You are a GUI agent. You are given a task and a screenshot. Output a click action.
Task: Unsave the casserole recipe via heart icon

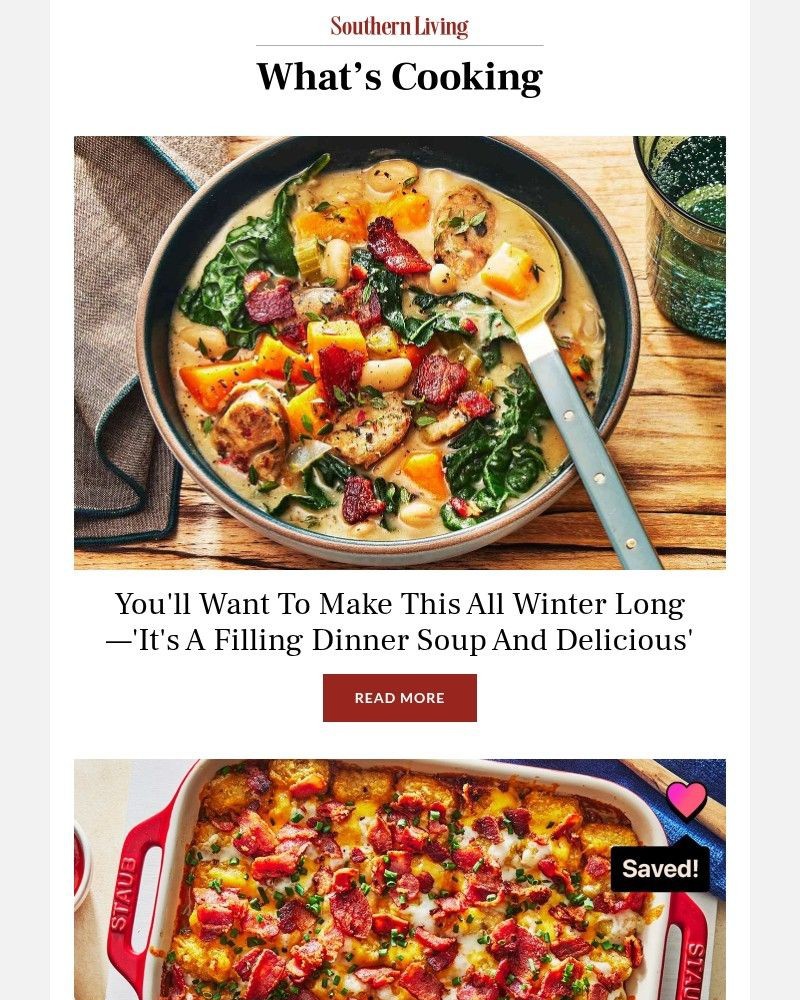[x=687, y=799]
